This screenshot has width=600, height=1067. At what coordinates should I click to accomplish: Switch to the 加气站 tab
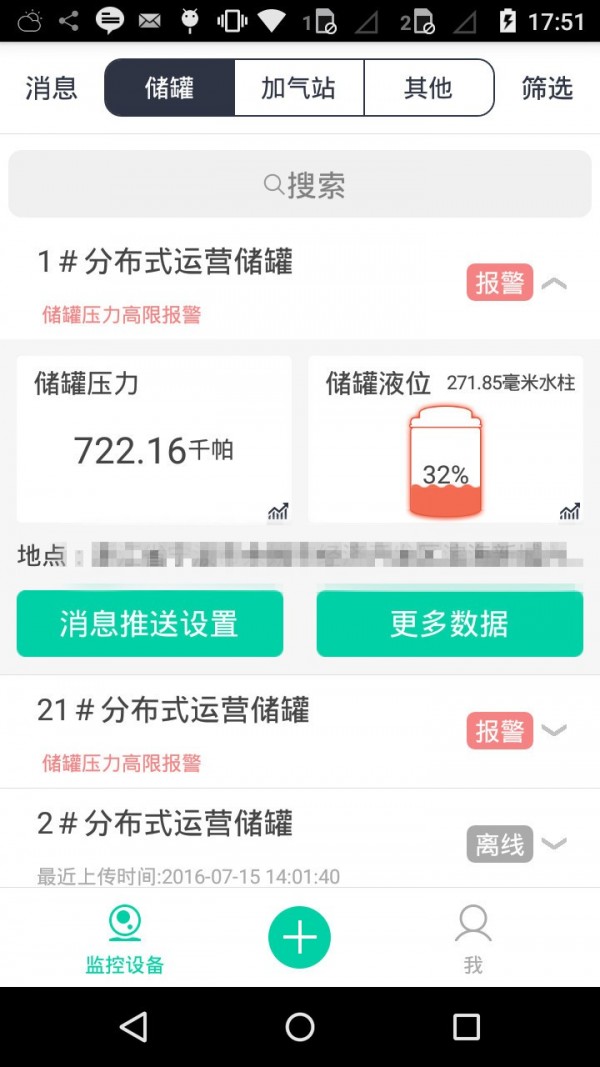click(298, 88)
